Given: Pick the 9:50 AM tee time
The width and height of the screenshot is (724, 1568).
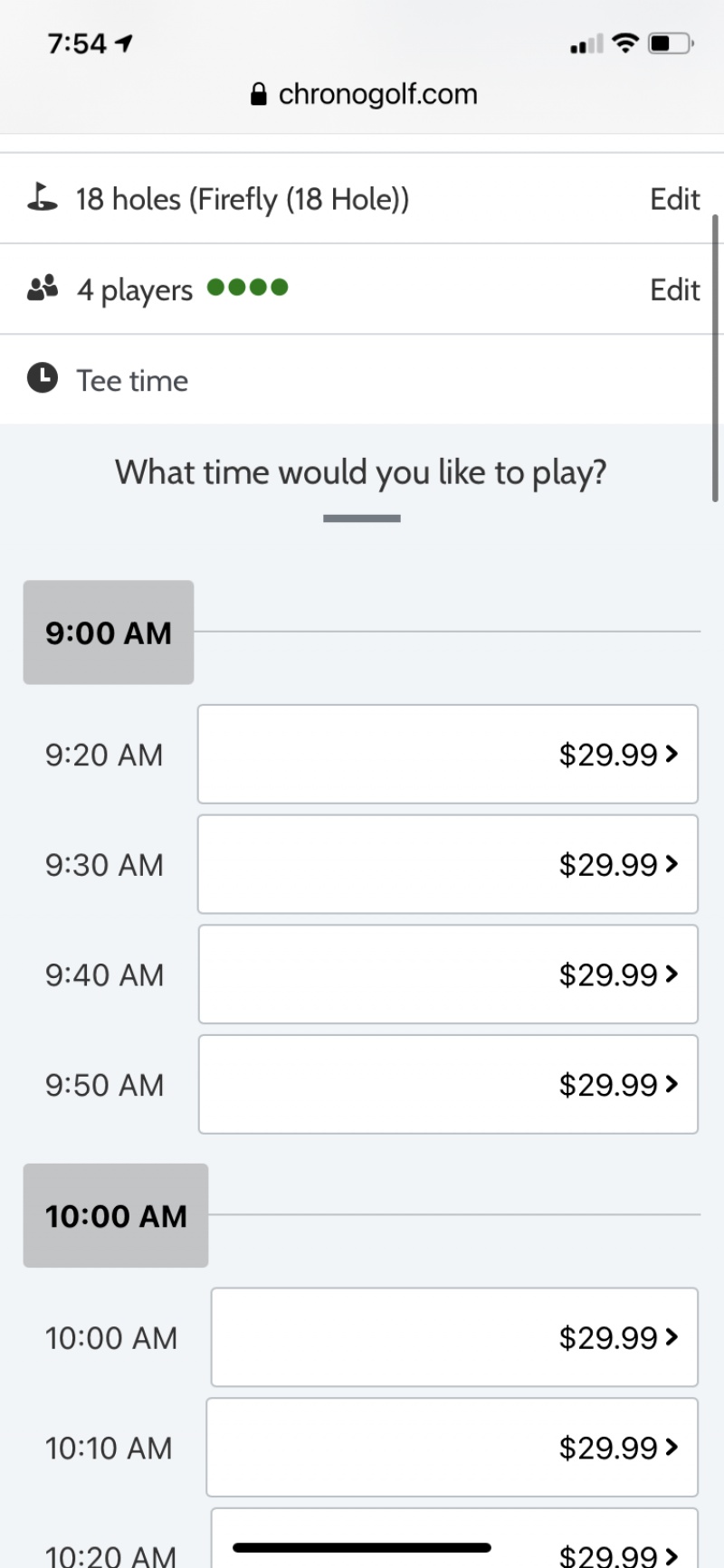Looking at the screenshot, I should pos(448,1084).
